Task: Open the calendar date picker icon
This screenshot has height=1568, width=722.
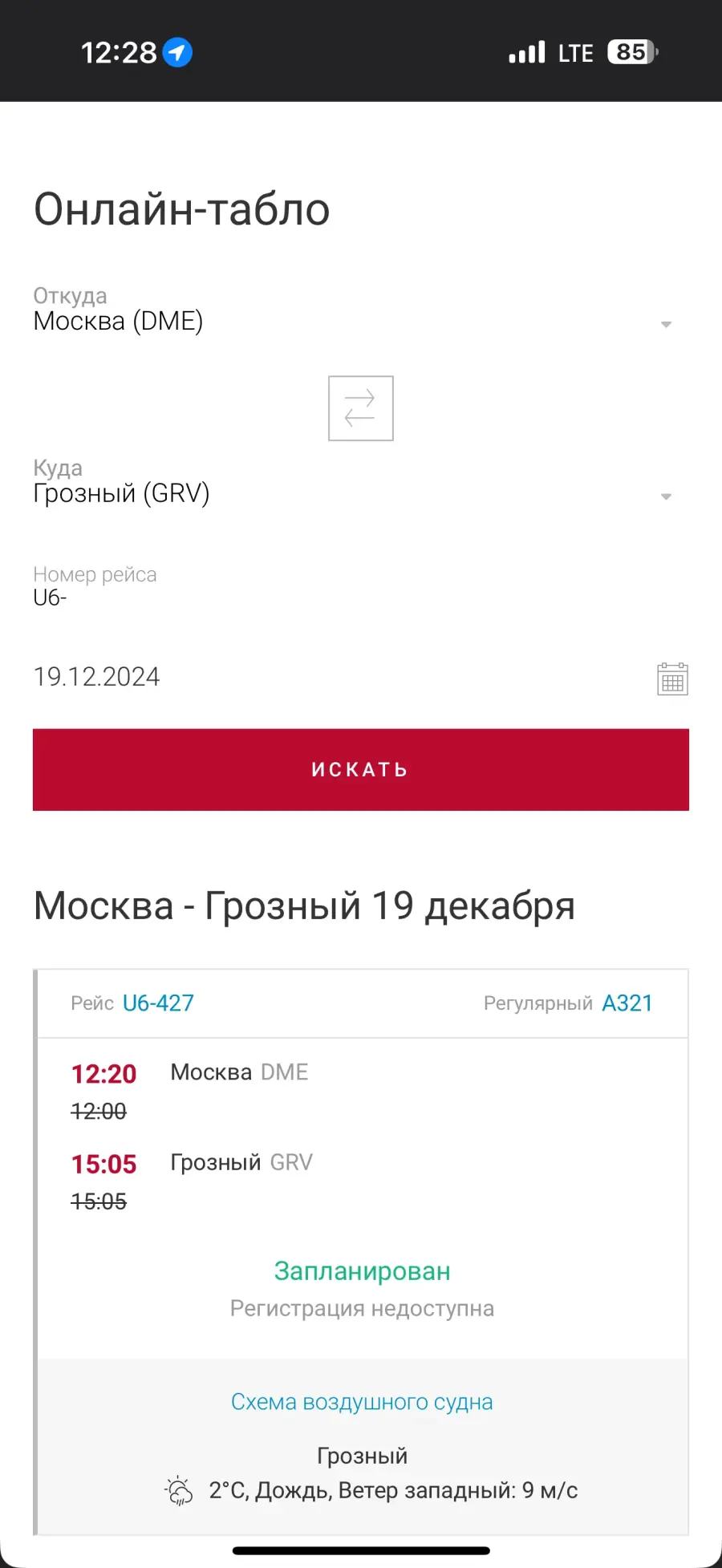Action: point(672,679)
